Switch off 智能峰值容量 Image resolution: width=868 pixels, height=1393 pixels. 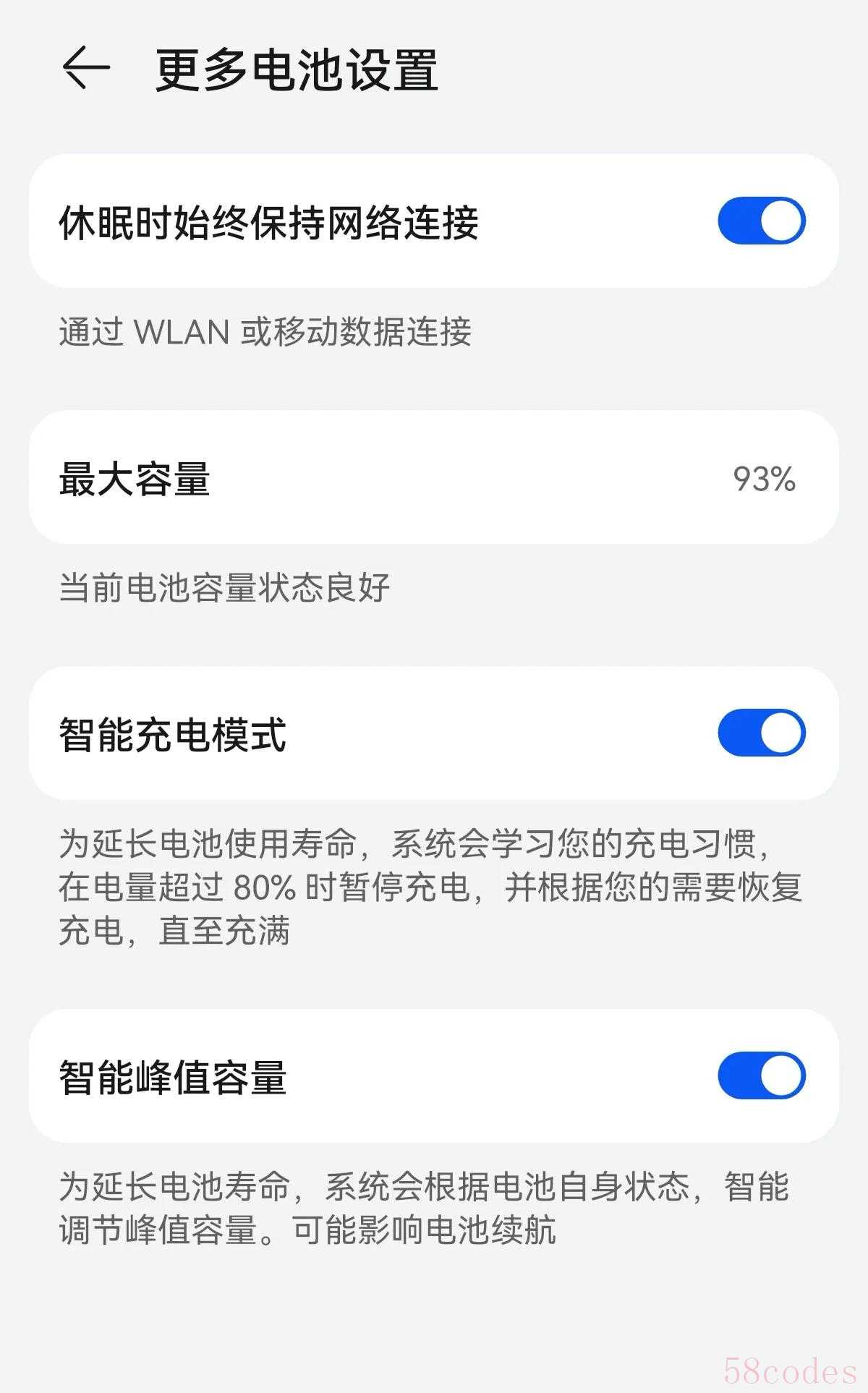pyautogui.click(x=762, y=1075)
